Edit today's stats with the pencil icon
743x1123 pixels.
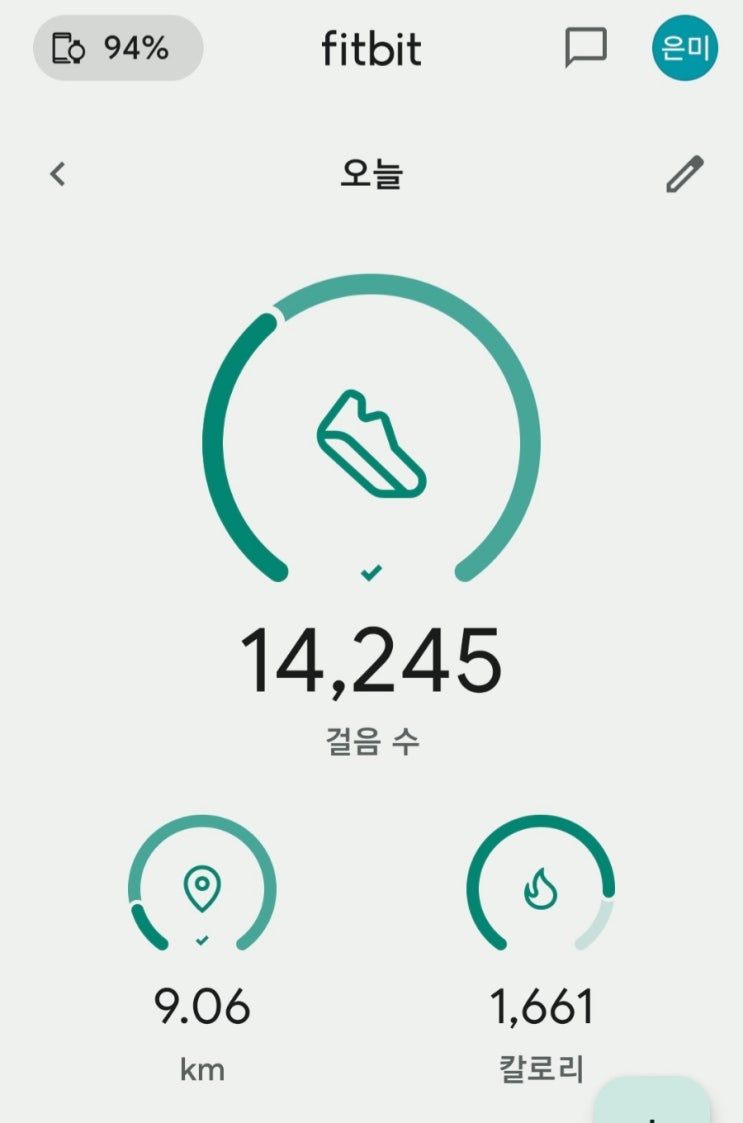coord(685,174)
